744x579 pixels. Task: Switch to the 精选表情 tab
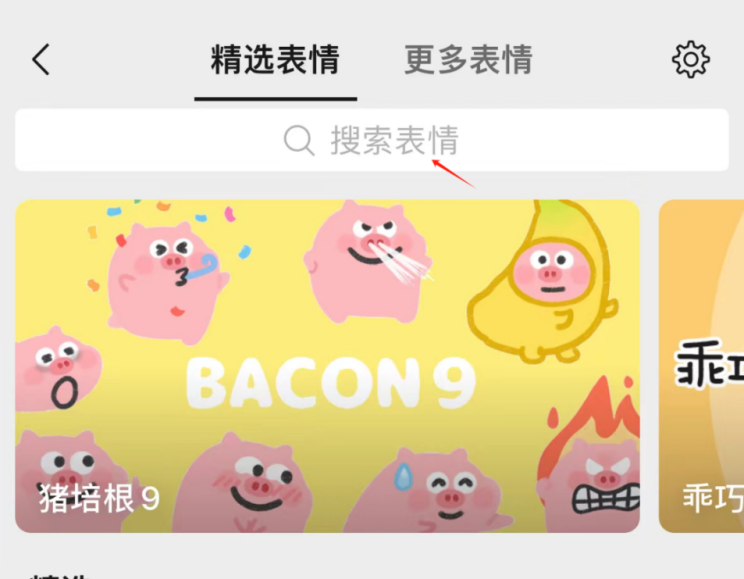tap(275, 60)
